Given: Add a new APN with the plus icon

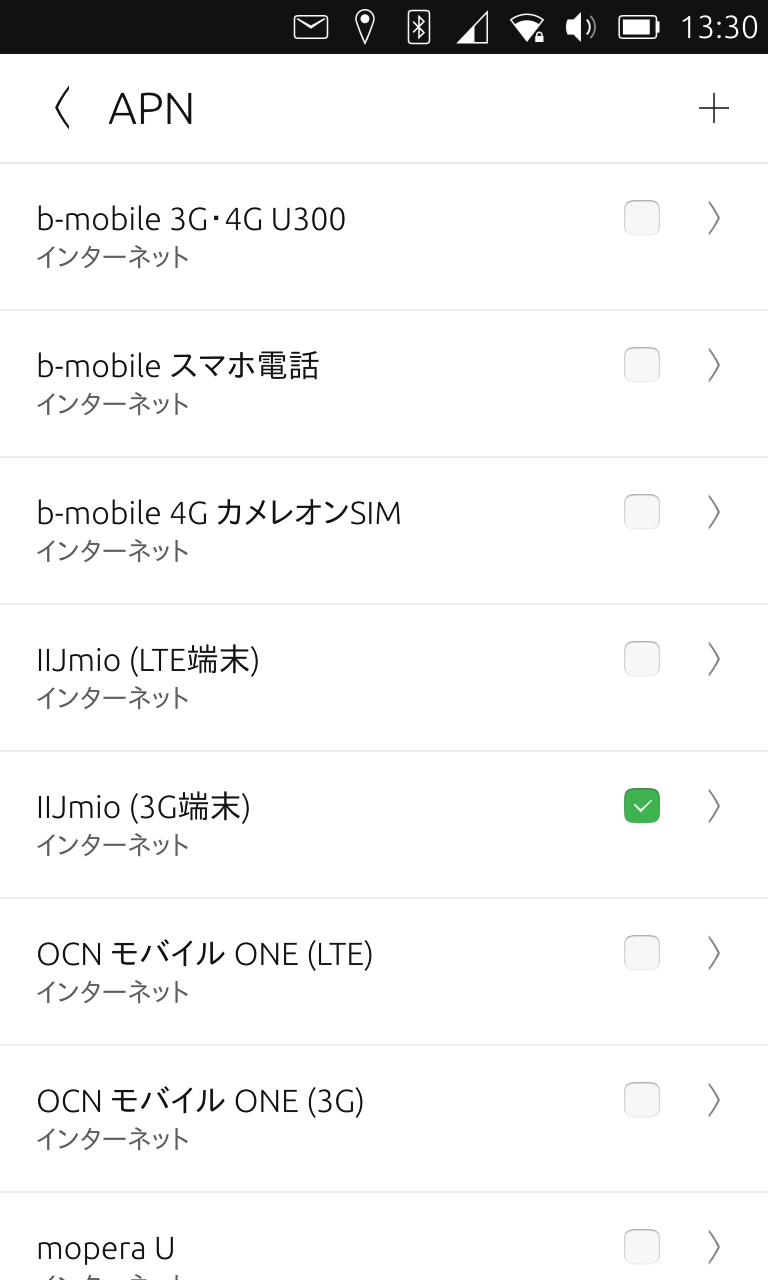Looking at the screenshot, I should [x=713, y=108].
